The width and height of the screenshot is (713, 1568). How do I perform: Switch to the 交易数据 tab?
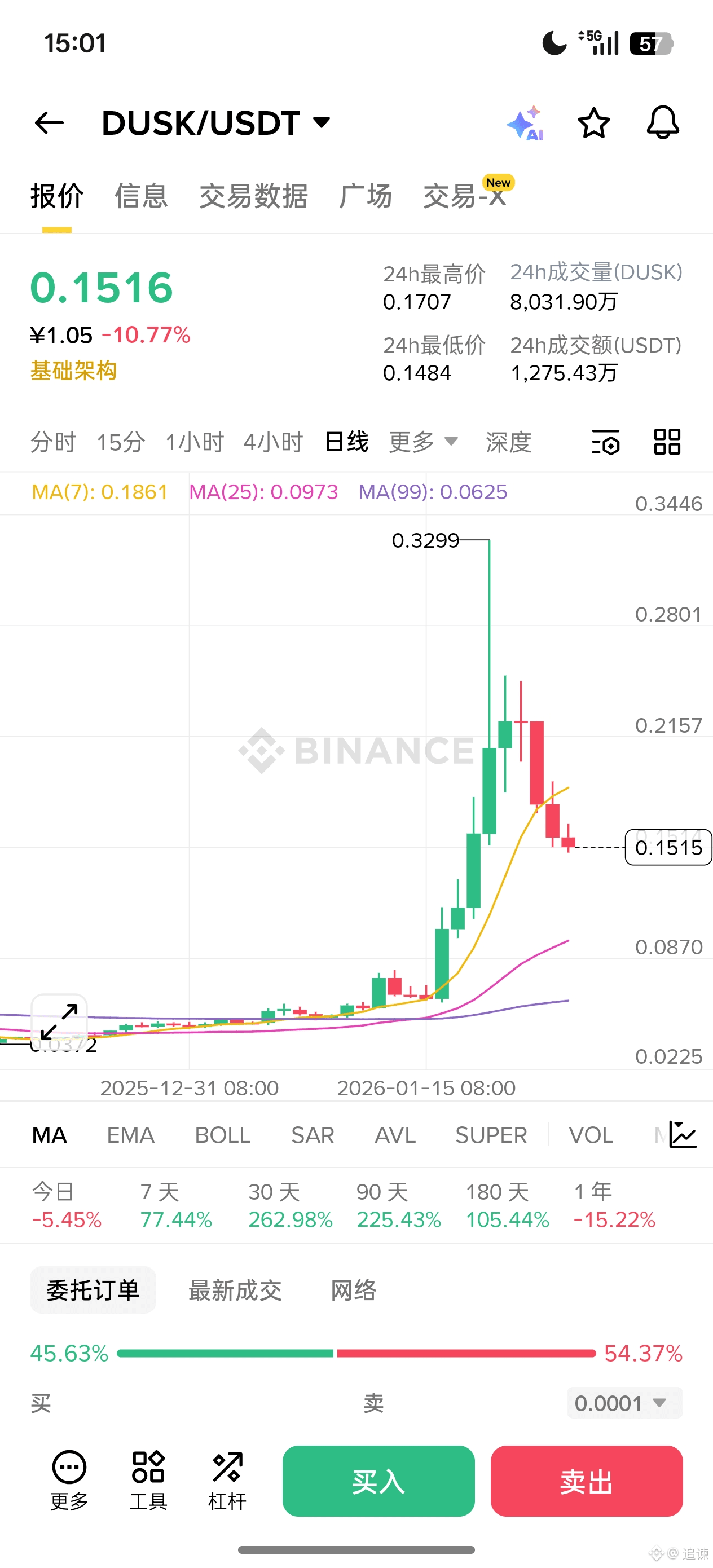tap(253, 196)
